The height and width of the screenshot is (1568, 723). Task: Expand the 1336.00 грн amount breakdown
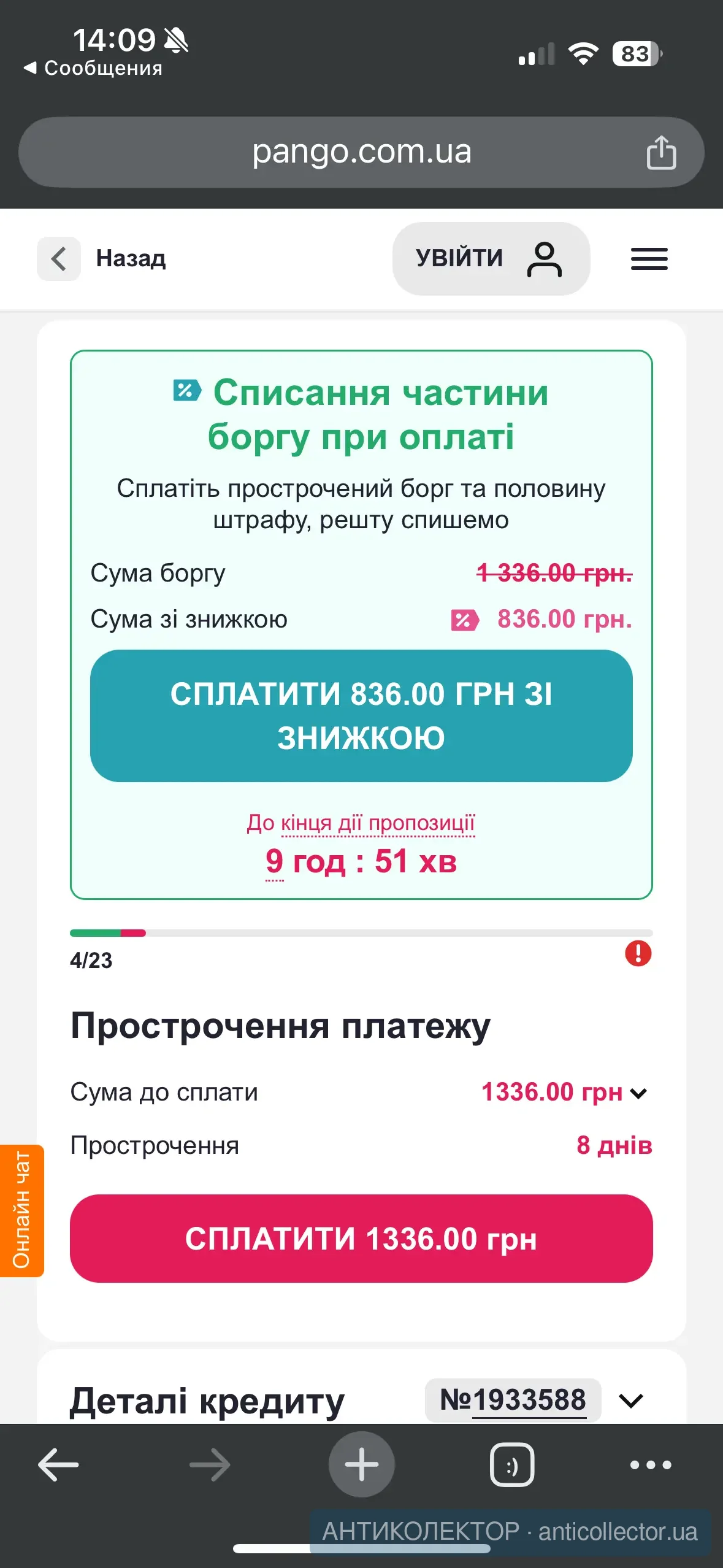[x=638, y=1093]
